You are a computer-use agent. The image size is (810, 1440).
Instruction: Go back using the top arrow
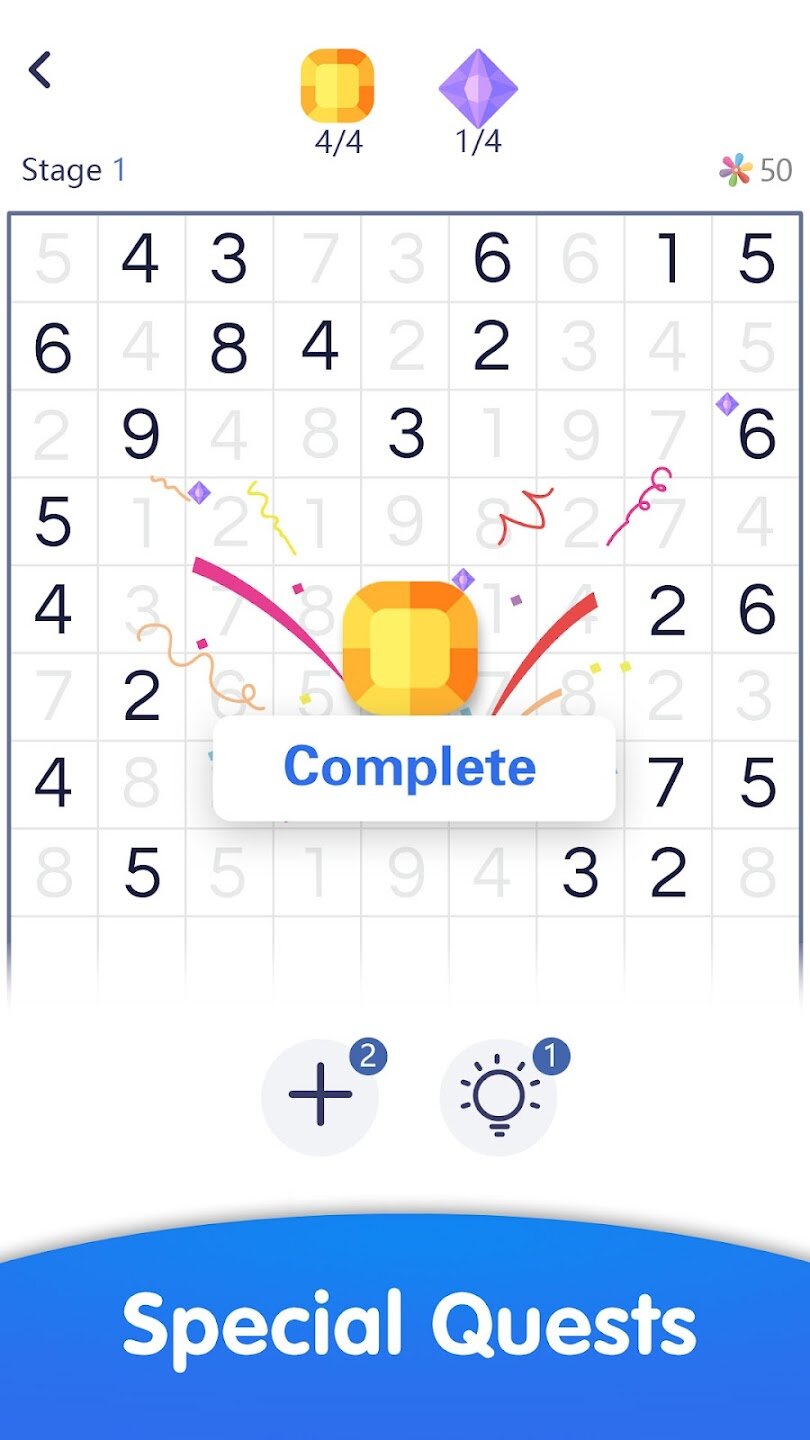(x=40, y=71)
